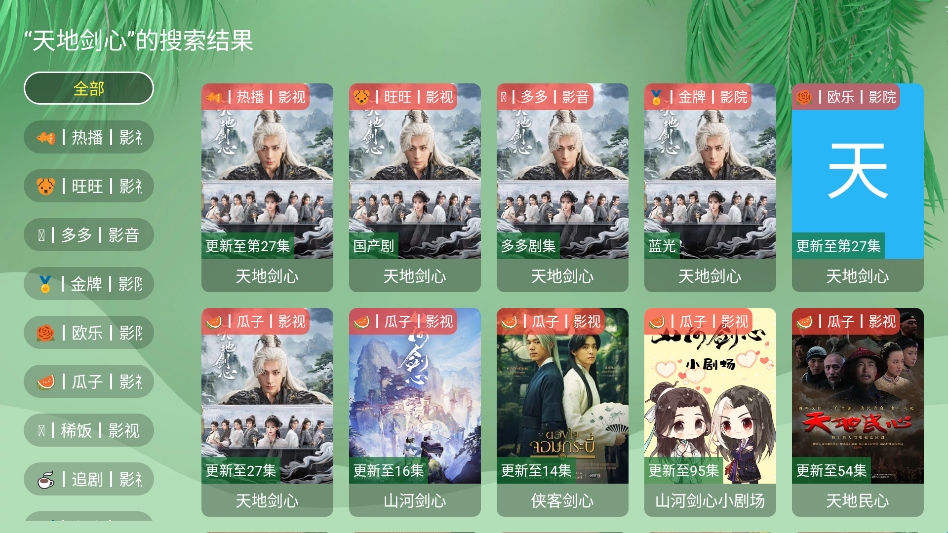Open 天地剑心 from 金牌影院

pos(710,187)
